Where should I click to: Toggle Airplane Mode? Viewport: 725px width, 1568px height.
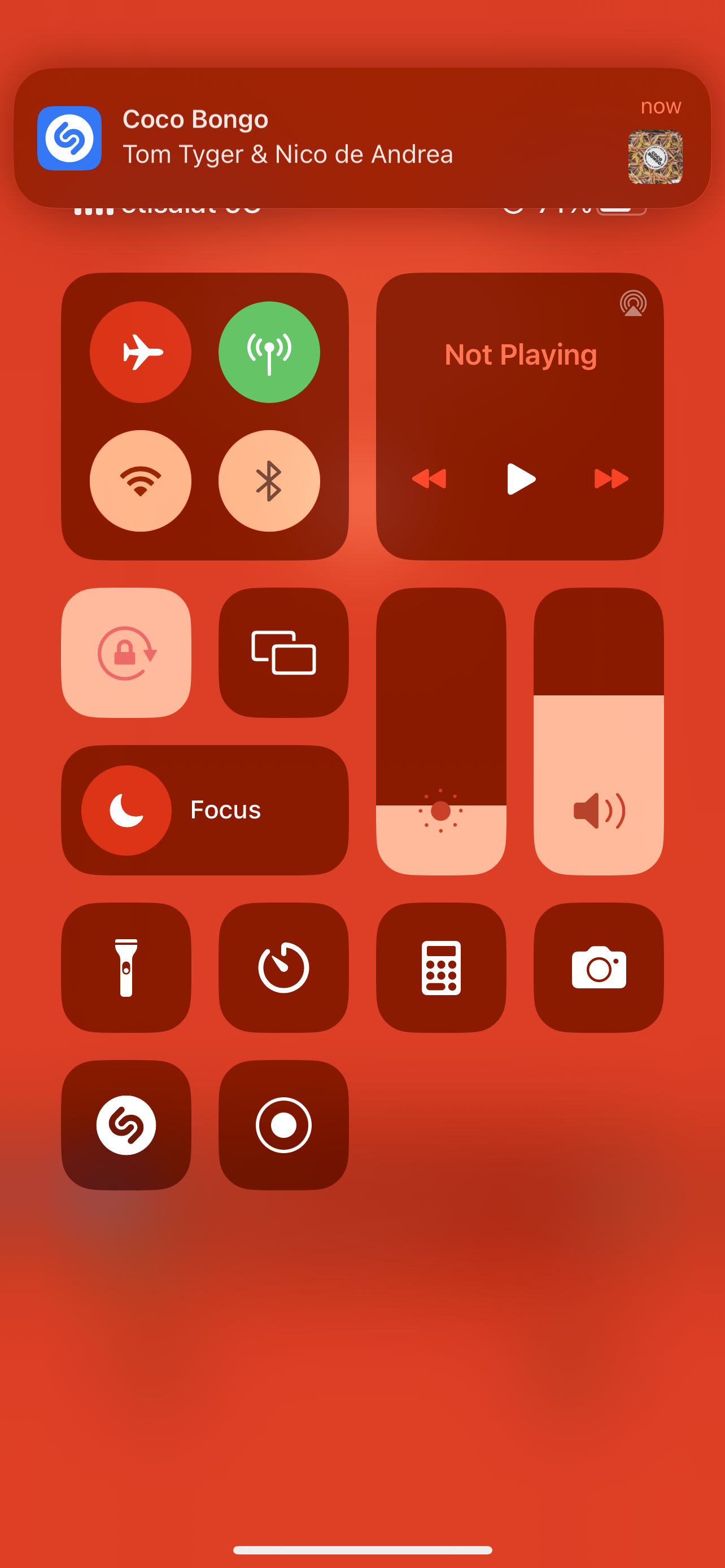[141, 352]
